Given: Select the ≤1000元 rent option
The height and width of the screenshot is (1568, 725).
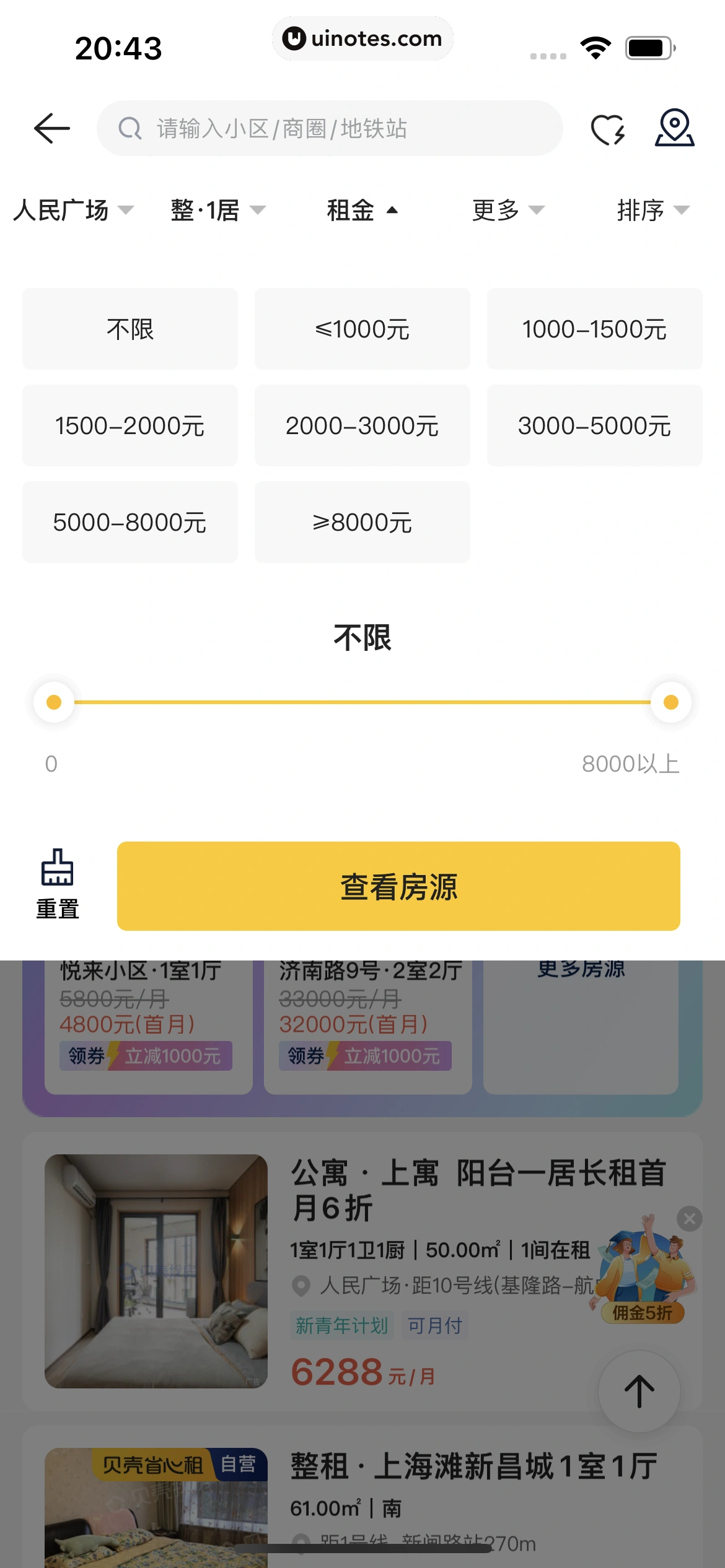Looking at the screenshot, I should [x=362, y=329].
